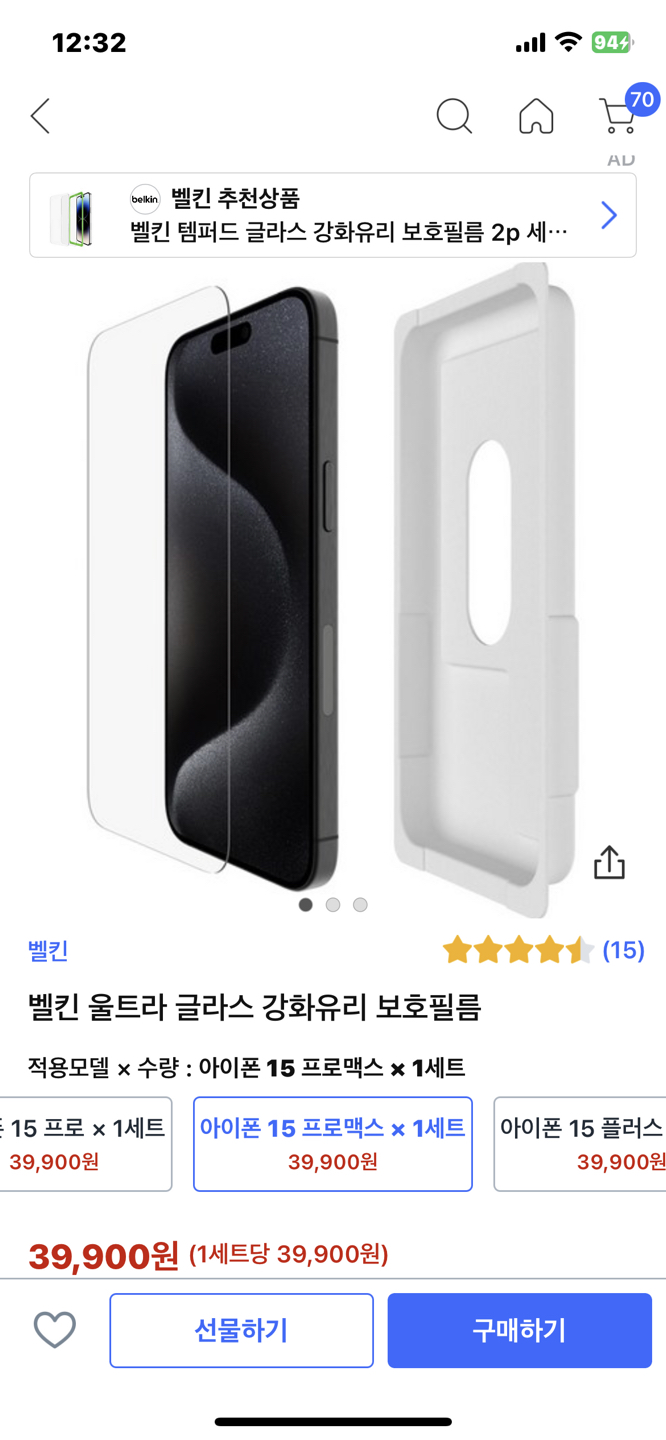Select 아이폰 15 프로 × 1세트 option

[86, 1144]
